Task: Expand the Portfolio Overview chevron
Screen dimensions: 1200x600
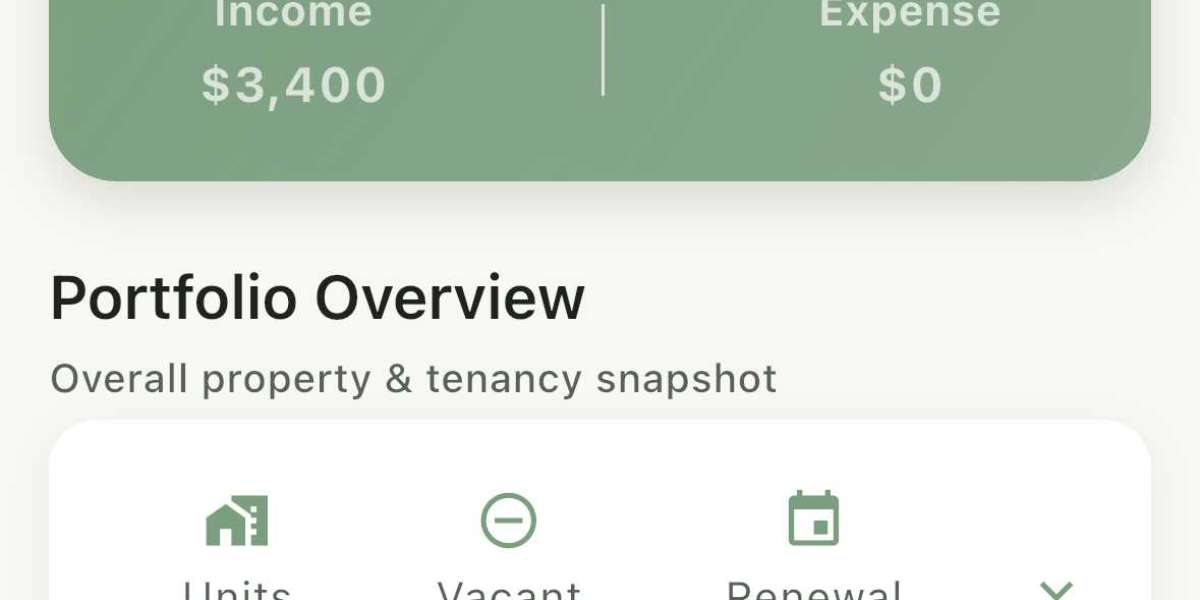Action: 1056,588
